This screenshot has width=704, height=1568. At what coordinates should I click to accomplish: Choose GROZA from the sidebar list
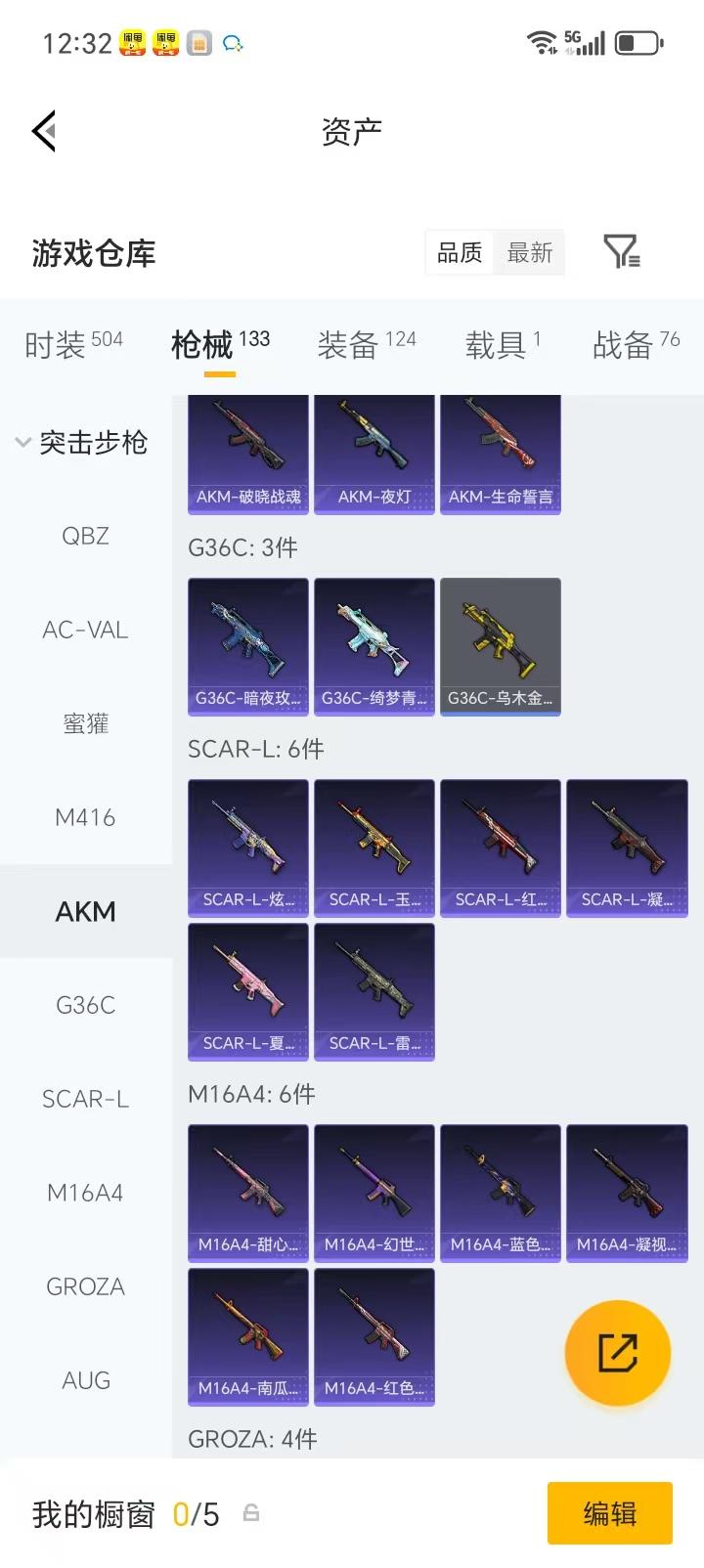(85, 1286)
